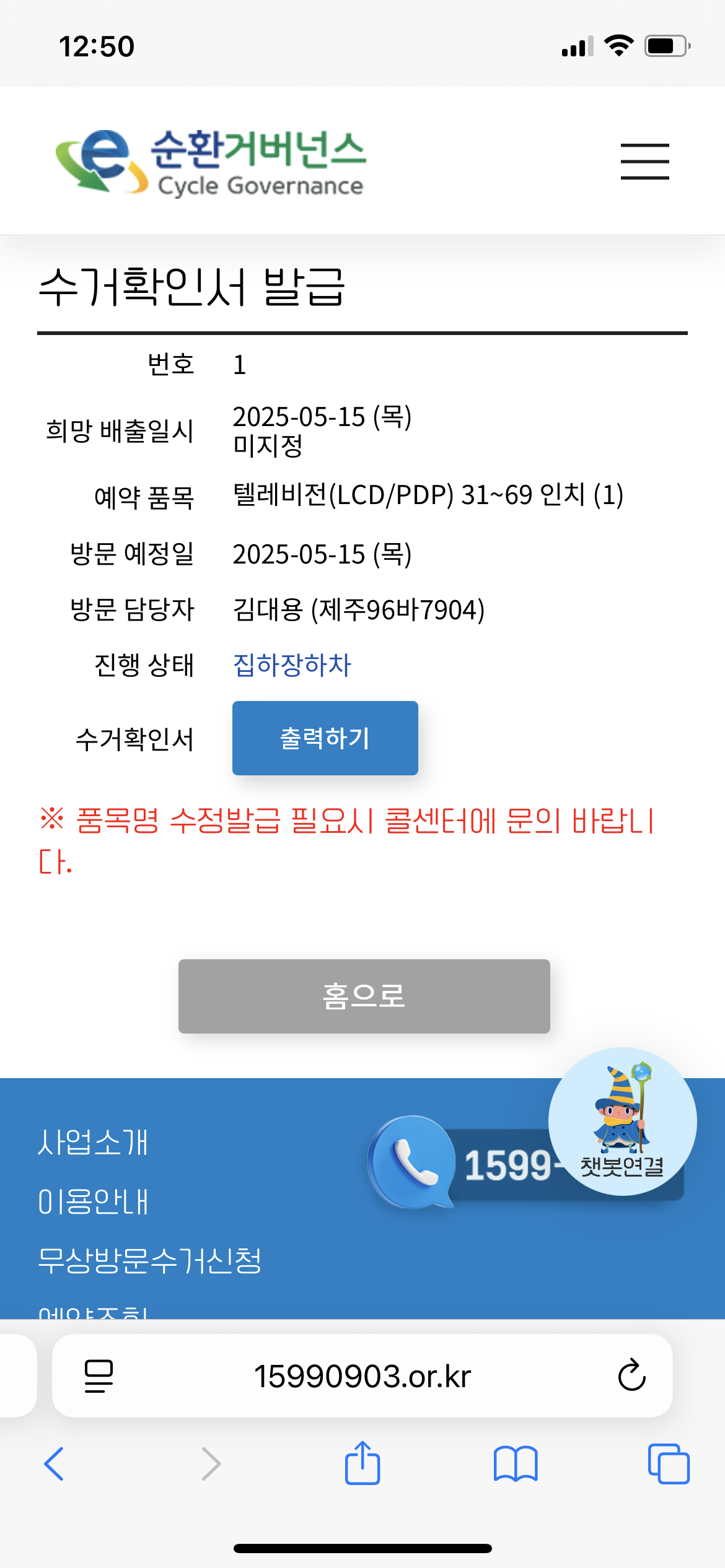Tap the 출력하기 print button

[325, 738]
